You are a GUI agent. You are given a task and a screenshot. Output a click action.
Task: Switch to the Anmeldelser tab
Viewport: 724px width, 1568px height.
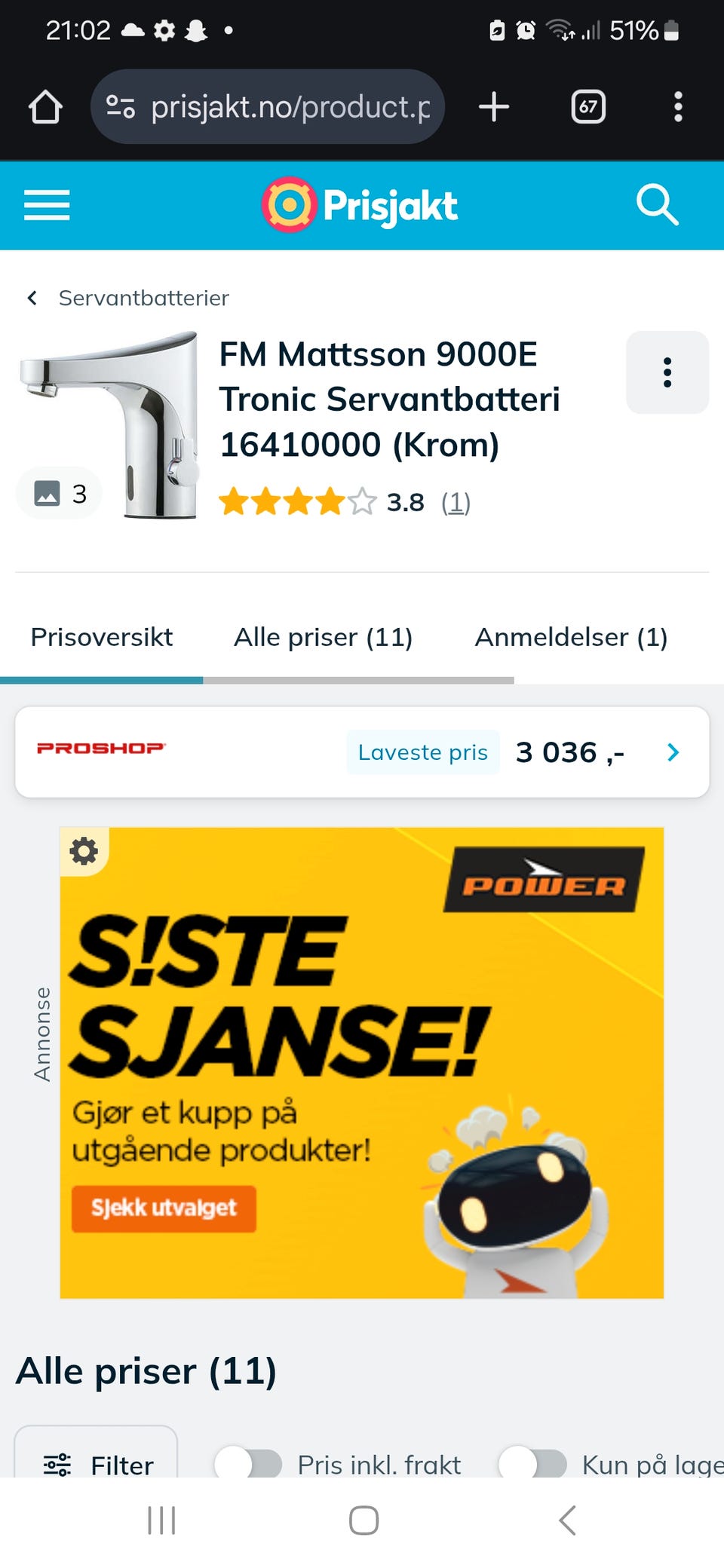click(x=571, y=637)
